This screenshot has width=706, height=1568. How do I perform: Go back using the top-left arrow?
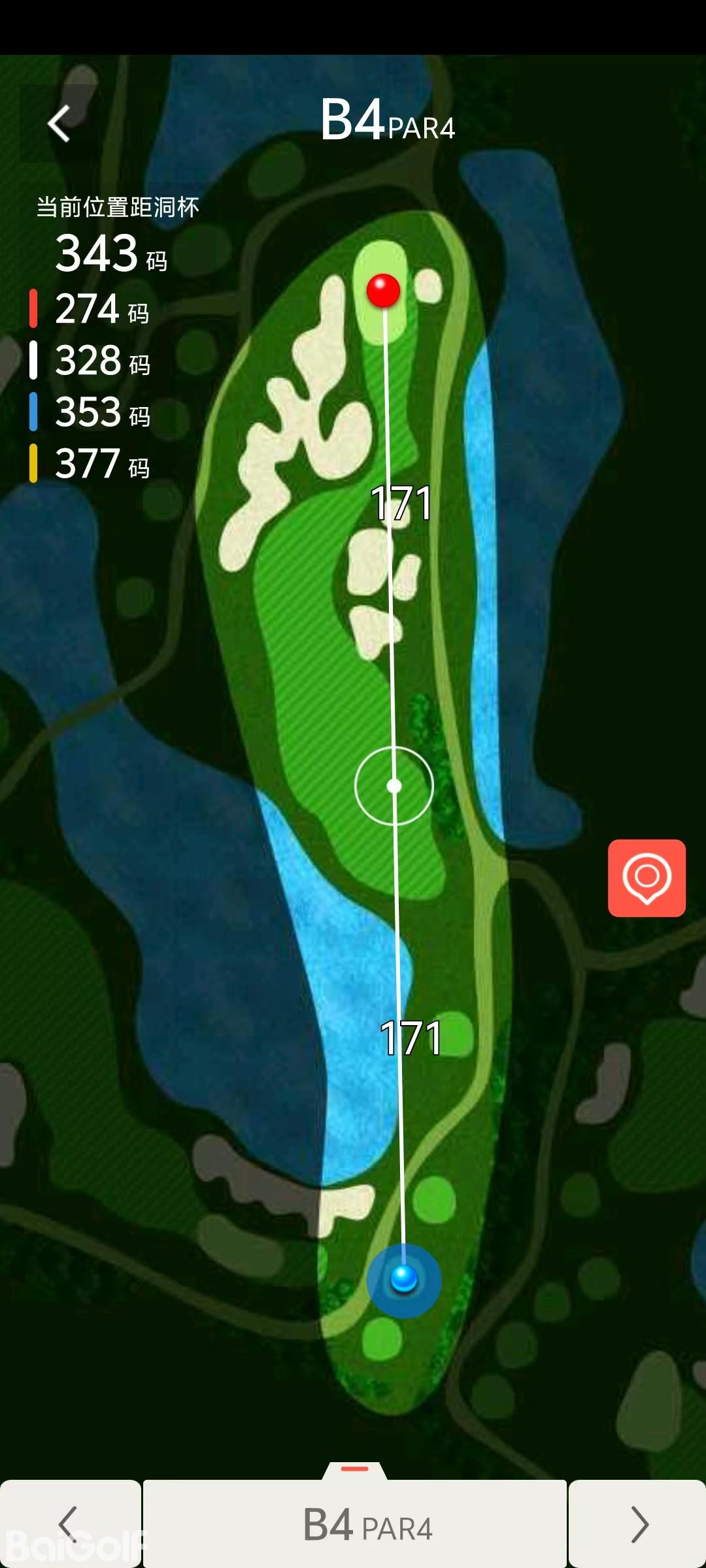[59, 123]
